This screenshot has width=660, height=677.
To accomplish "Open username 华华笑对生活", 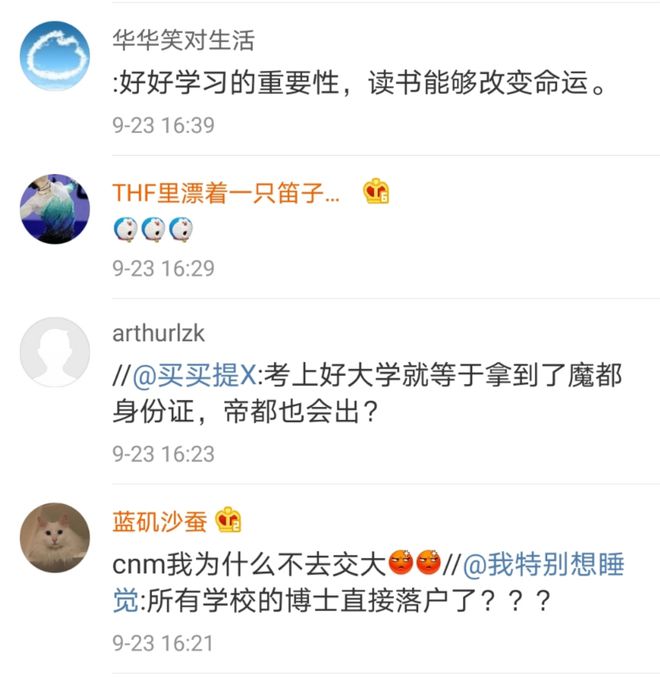I will 183,40.
